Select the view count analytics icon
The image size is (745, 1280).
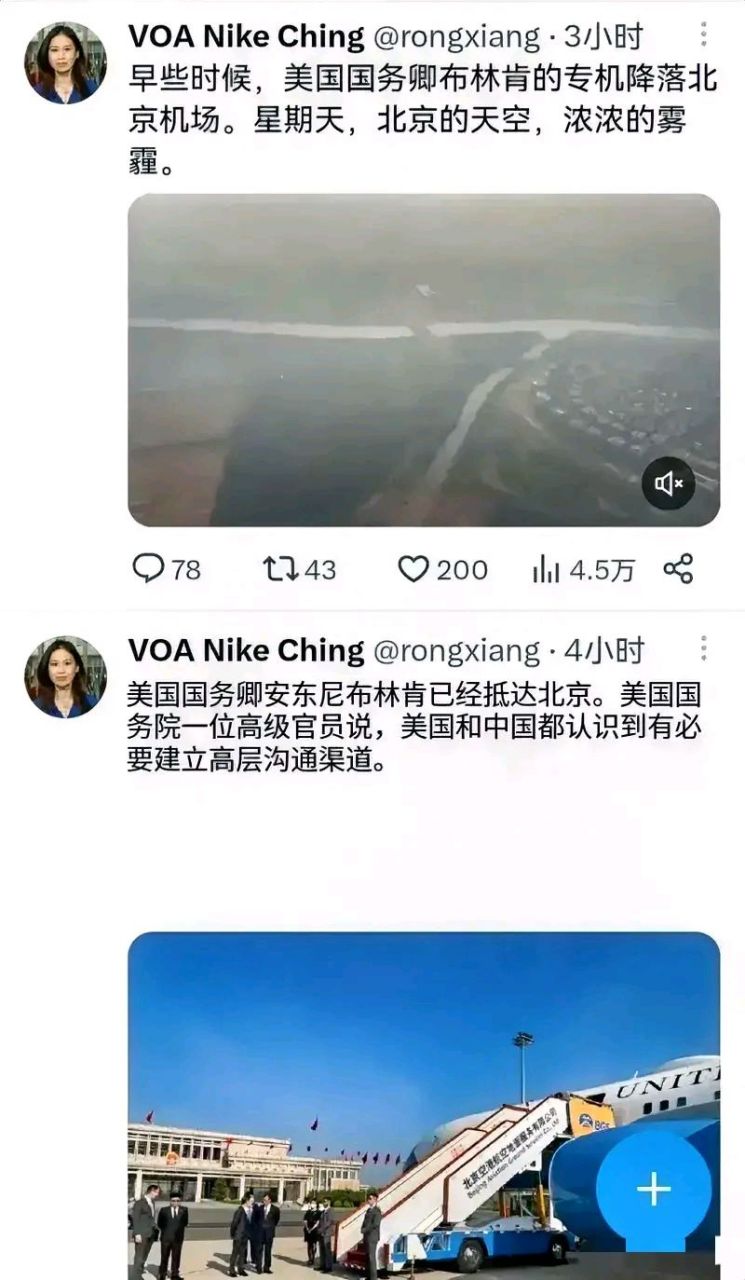(x=544, y=569)
